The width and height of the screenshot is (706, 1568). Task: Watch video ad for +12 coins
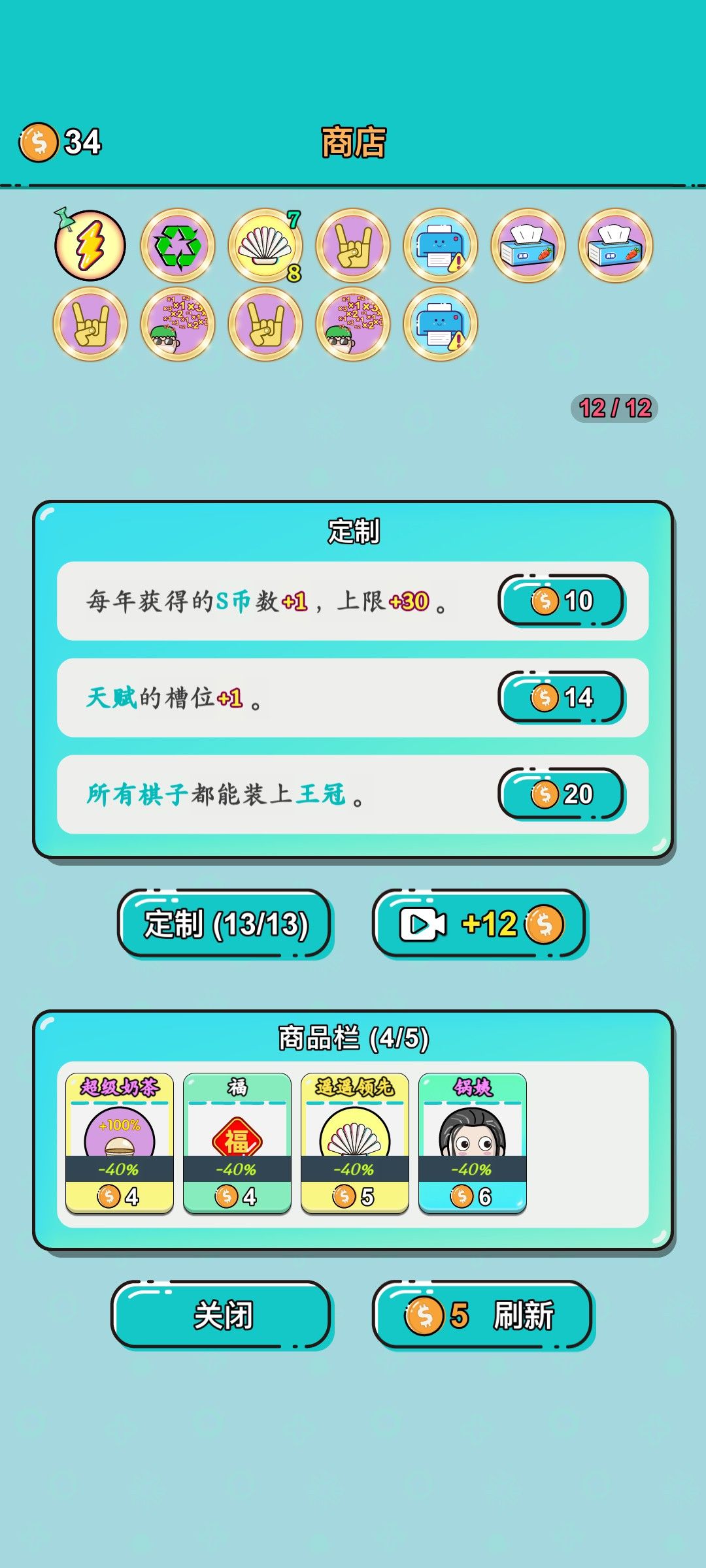pyautogui.click(x=480, y=924)
